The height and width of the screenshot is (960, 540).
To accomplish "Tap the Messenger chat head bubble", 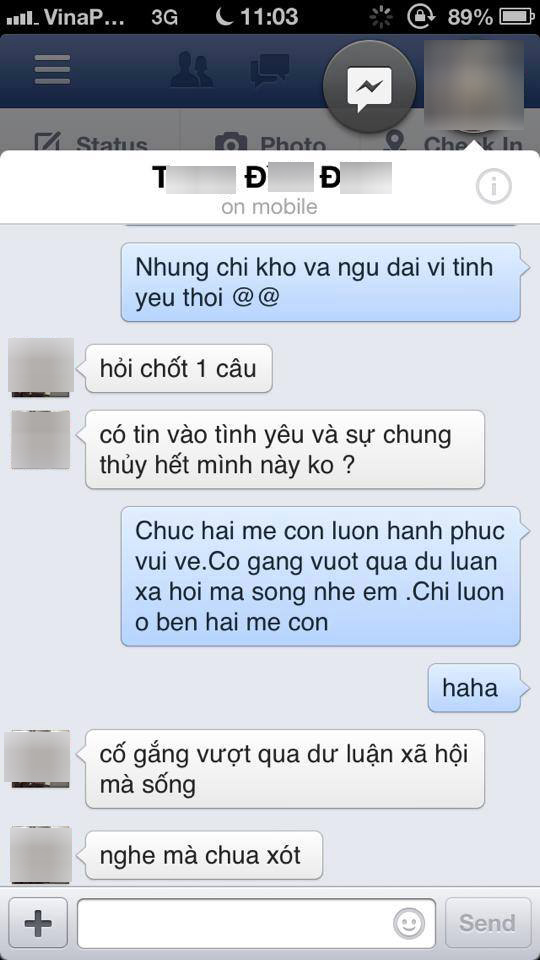I will (369, 87).
